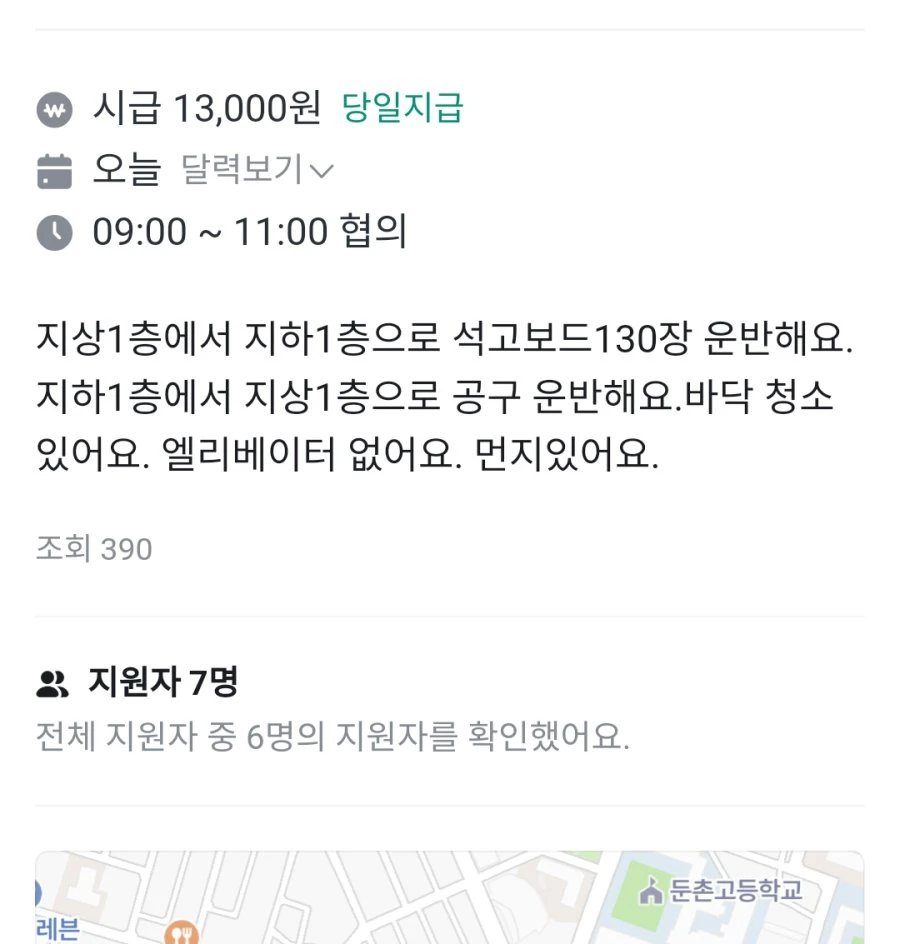This screenshot has width=900, height=944.
Task: Click 지원자 7명 to view applicants
Action: click(x=160, y=680)
